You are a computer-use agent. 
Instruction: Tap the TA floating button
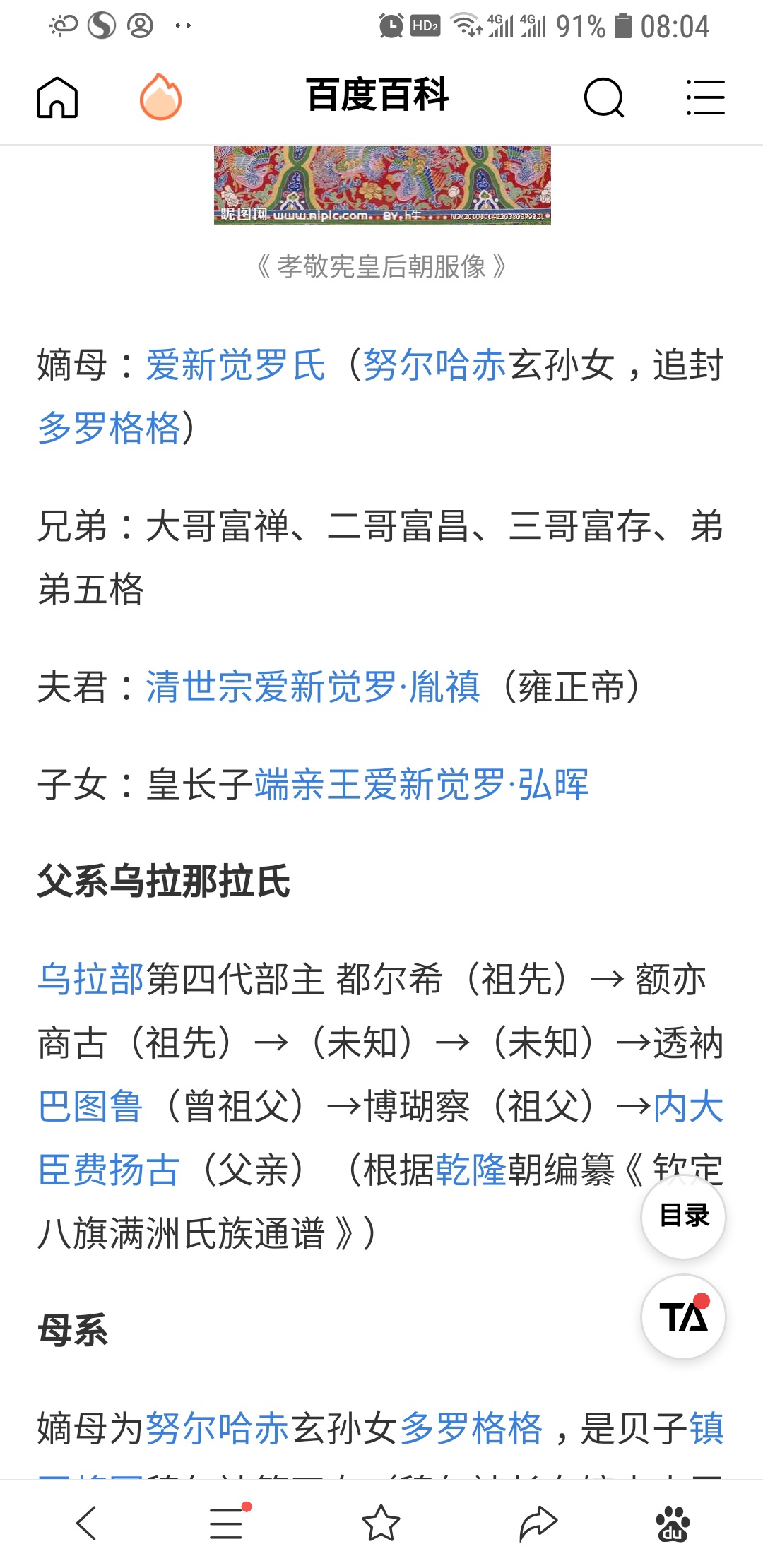(x=683, y=1317)
